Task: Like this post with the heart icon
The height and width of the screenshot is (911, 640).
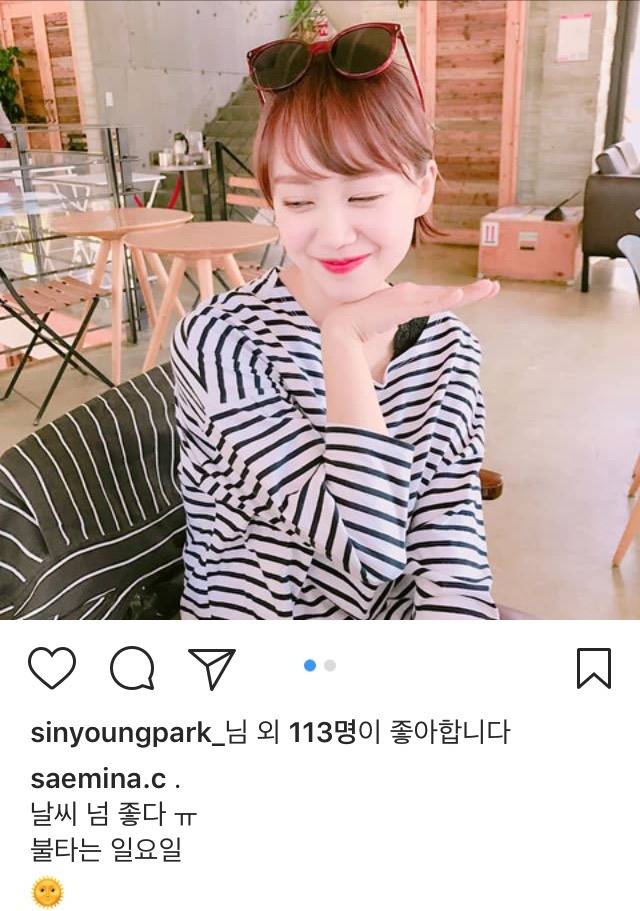Action: coord(52,668)
